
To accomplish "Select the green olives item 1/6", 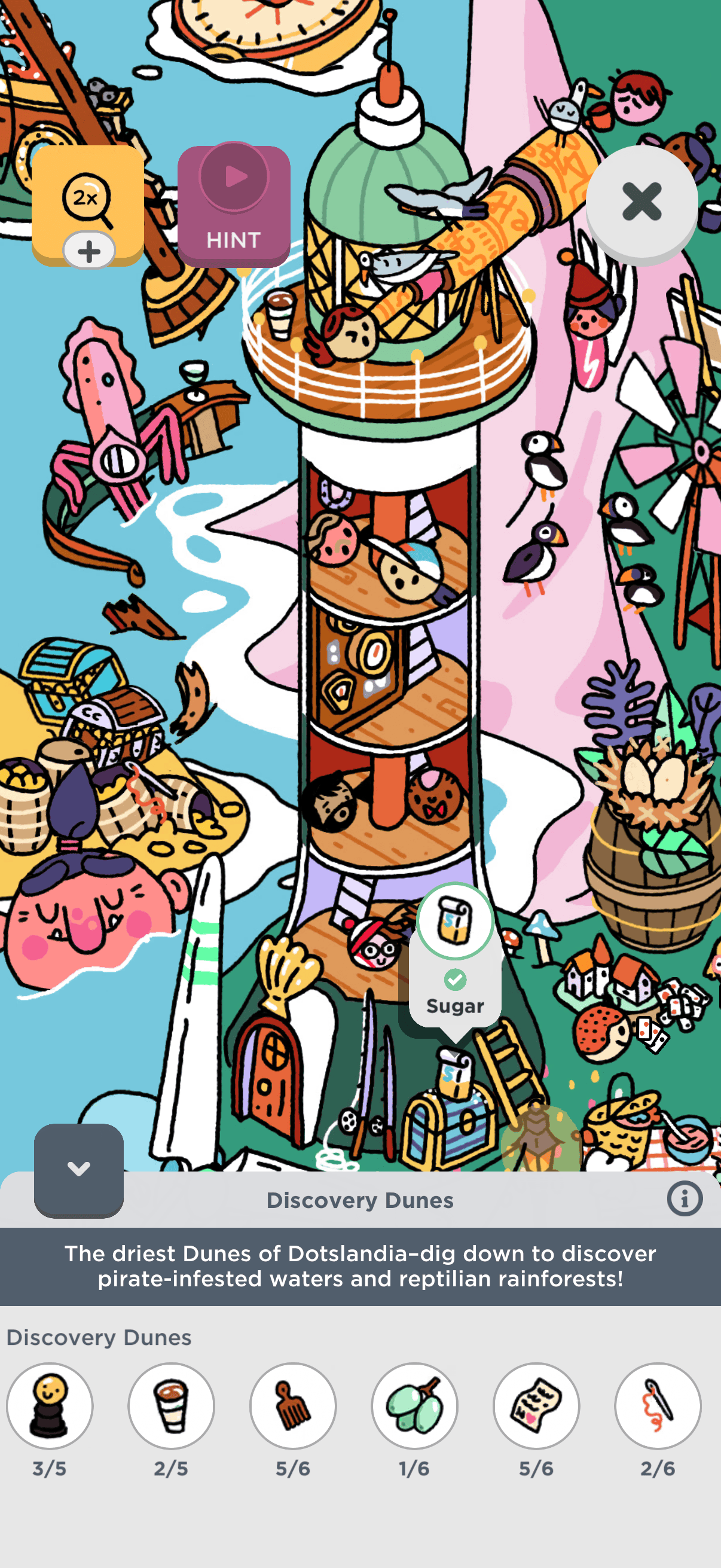I will point(415,1406).
